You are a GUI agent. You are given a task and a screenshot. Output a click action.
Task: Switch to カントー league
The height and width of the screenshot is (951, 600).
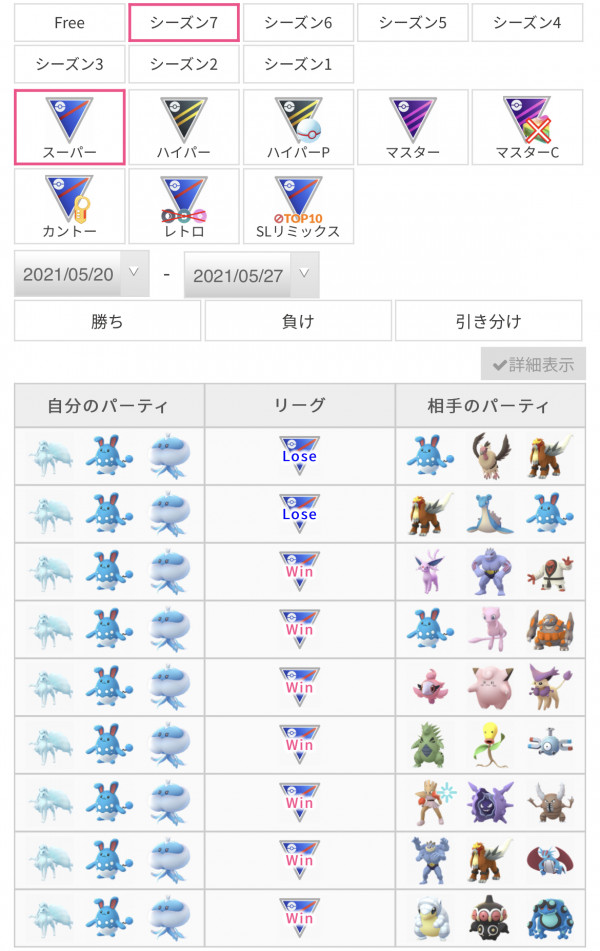point(69,206)
